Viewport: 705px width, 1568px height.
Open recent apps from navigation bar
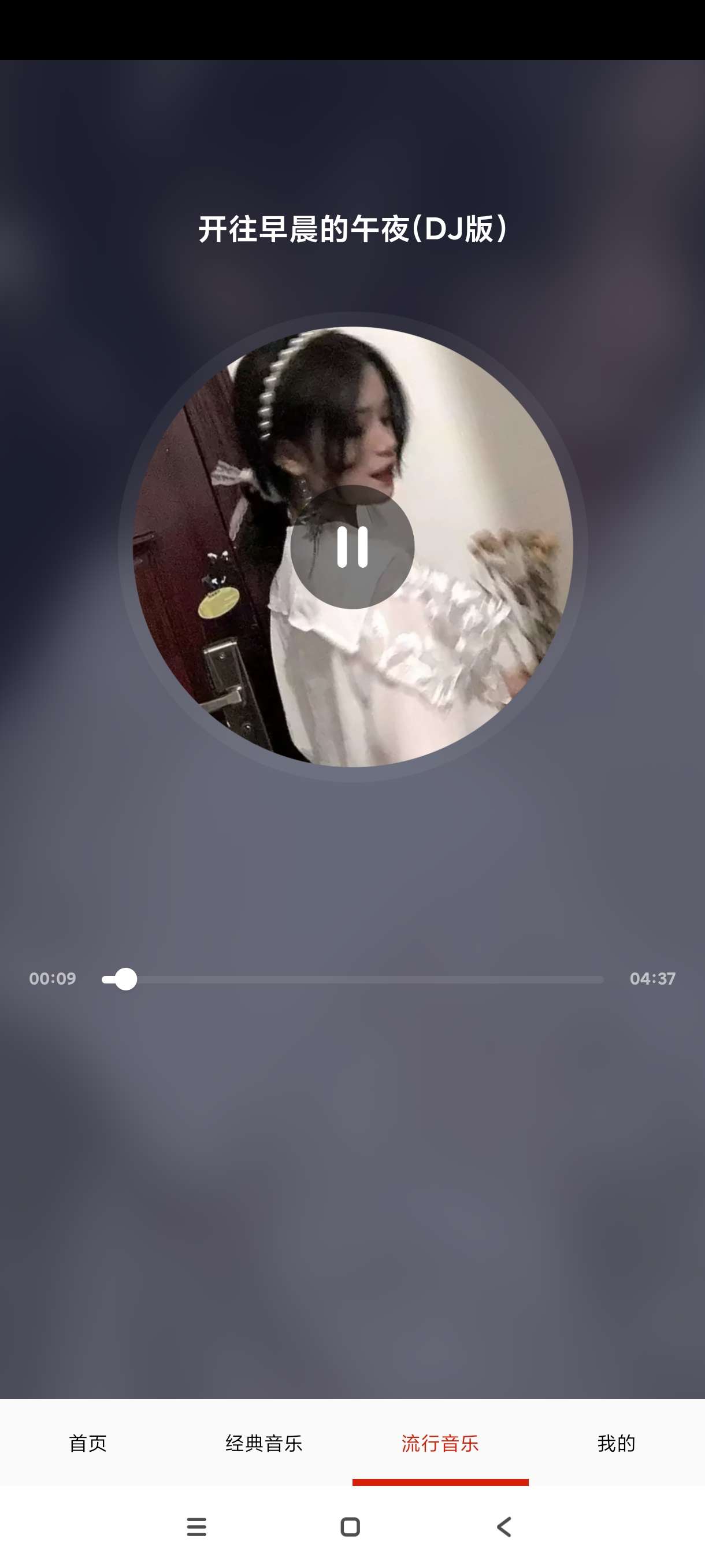(196, 1527)
